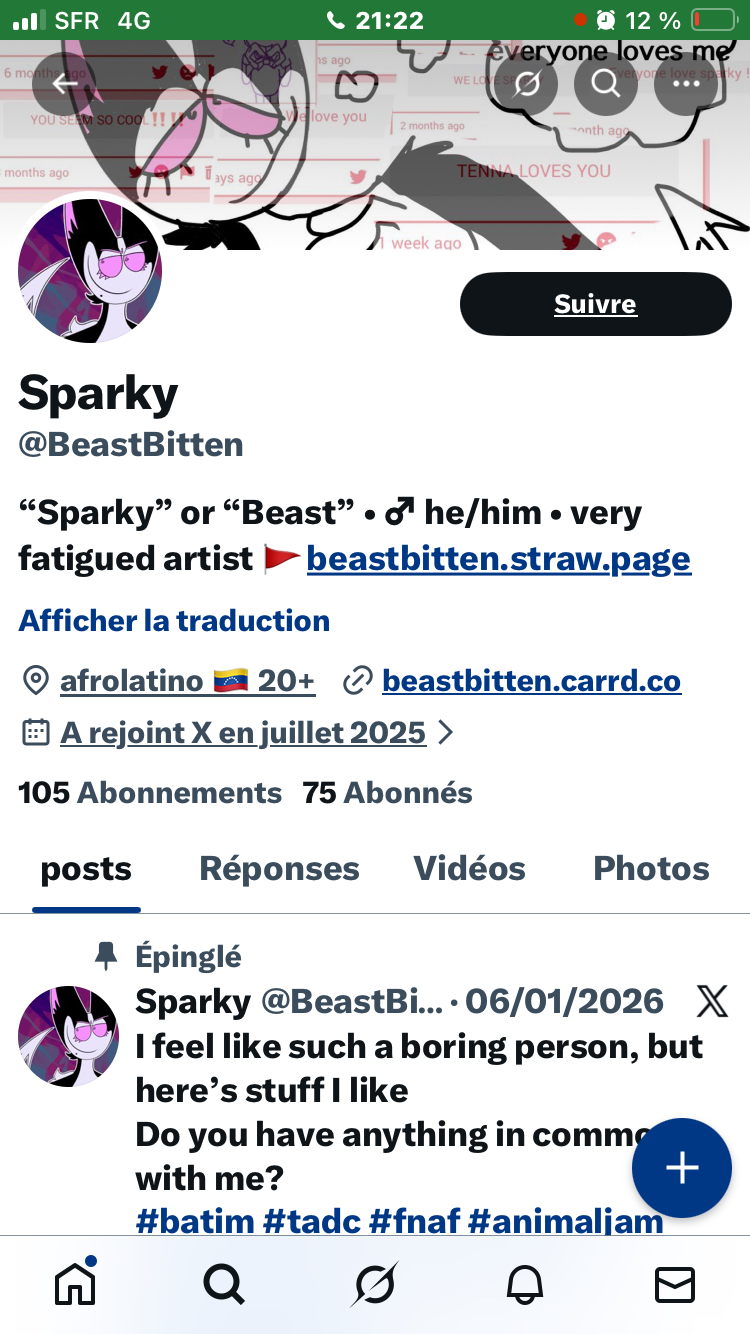
Task: Open the three-dot overflow menu
Action: pos(686,84)
